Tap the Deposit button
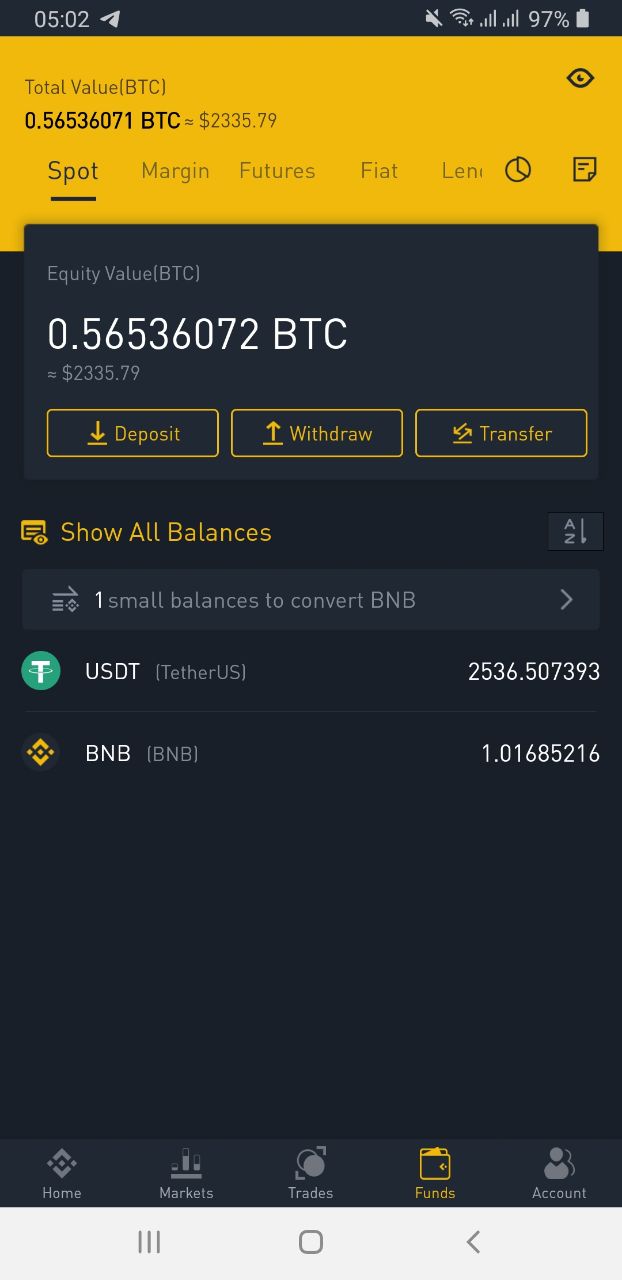This screenshot has height=1280, width=622. 133,433
